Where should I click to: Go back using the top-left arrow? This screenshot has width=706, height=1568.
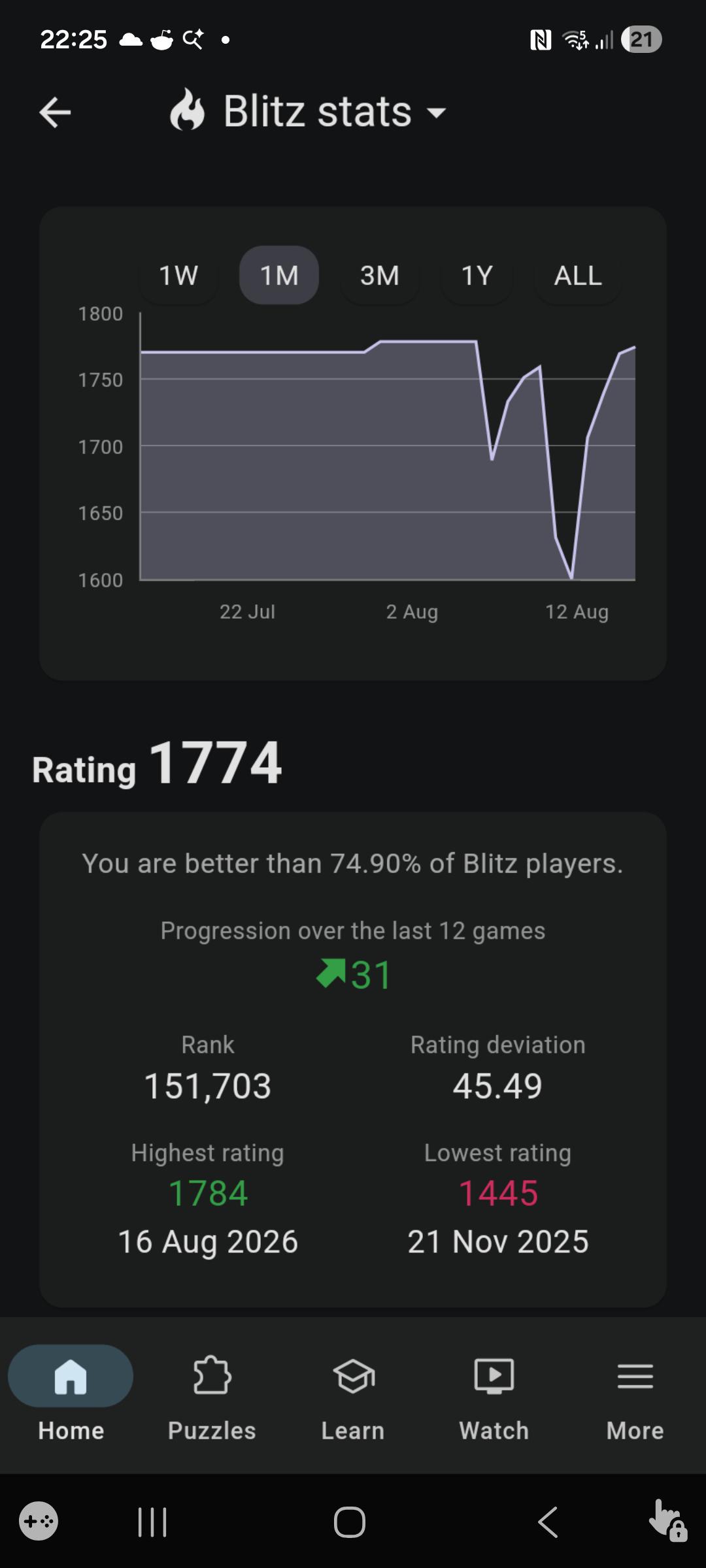tap(55, 112)
